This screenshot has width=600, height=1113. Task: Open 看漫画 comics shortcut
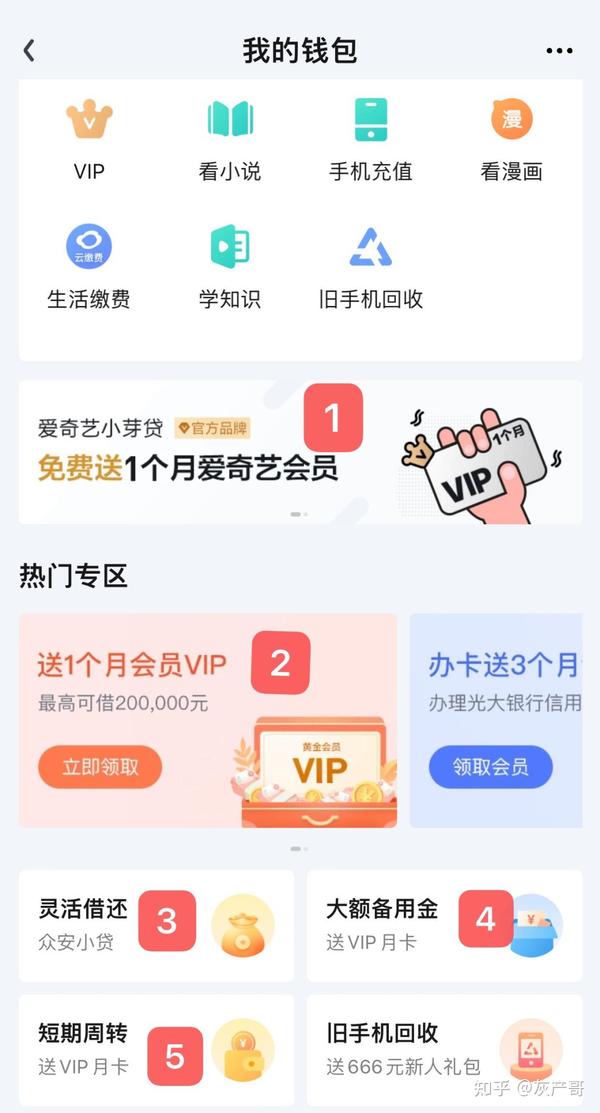point(512,140)
